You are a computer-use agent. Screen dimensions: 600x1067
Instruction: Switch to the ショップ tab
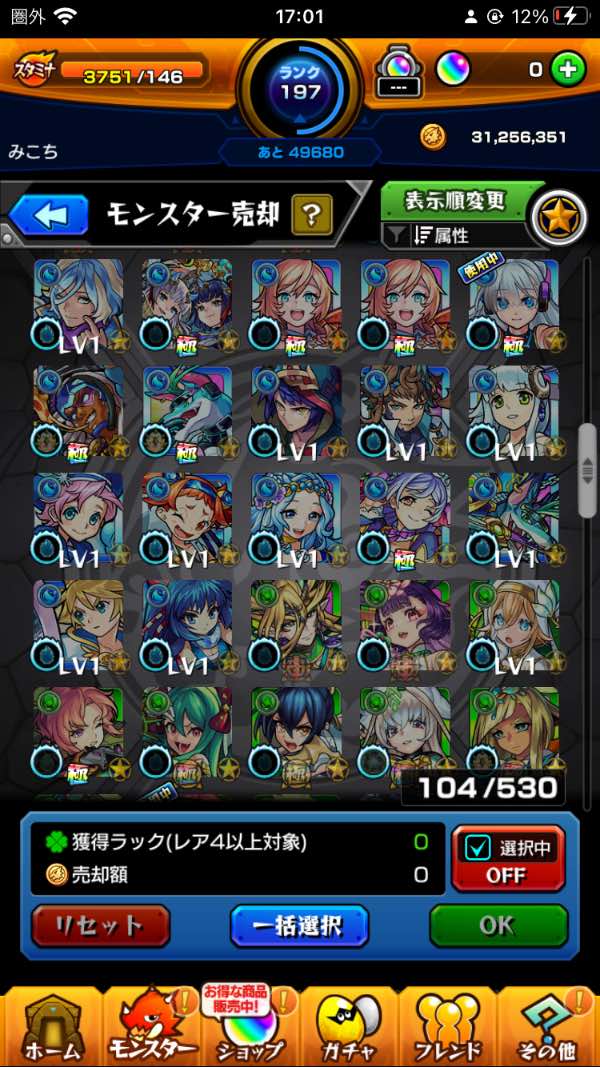(250, 1025)
